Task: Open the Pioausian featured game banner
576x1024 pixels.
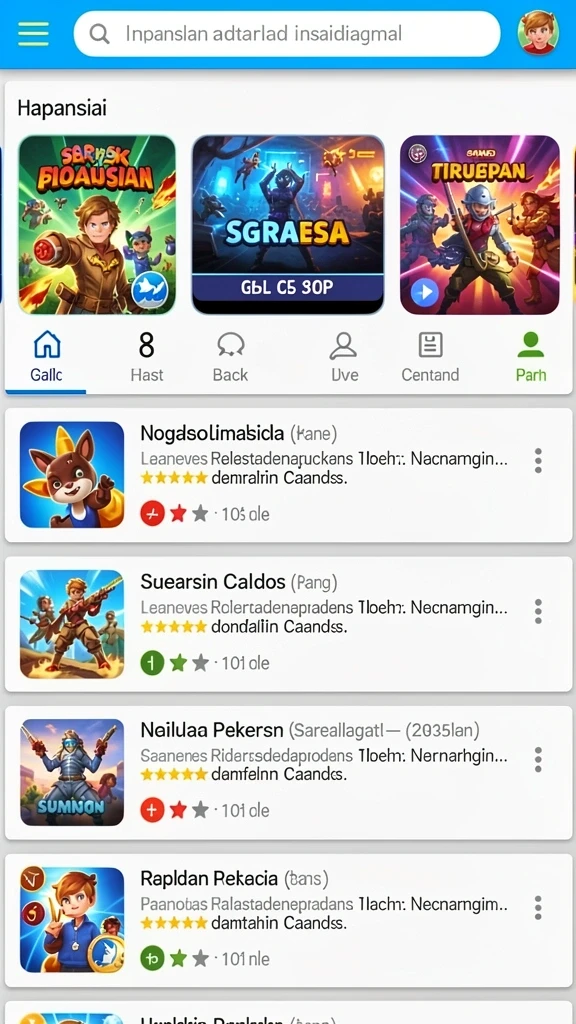Action: [x=97, y=225]
